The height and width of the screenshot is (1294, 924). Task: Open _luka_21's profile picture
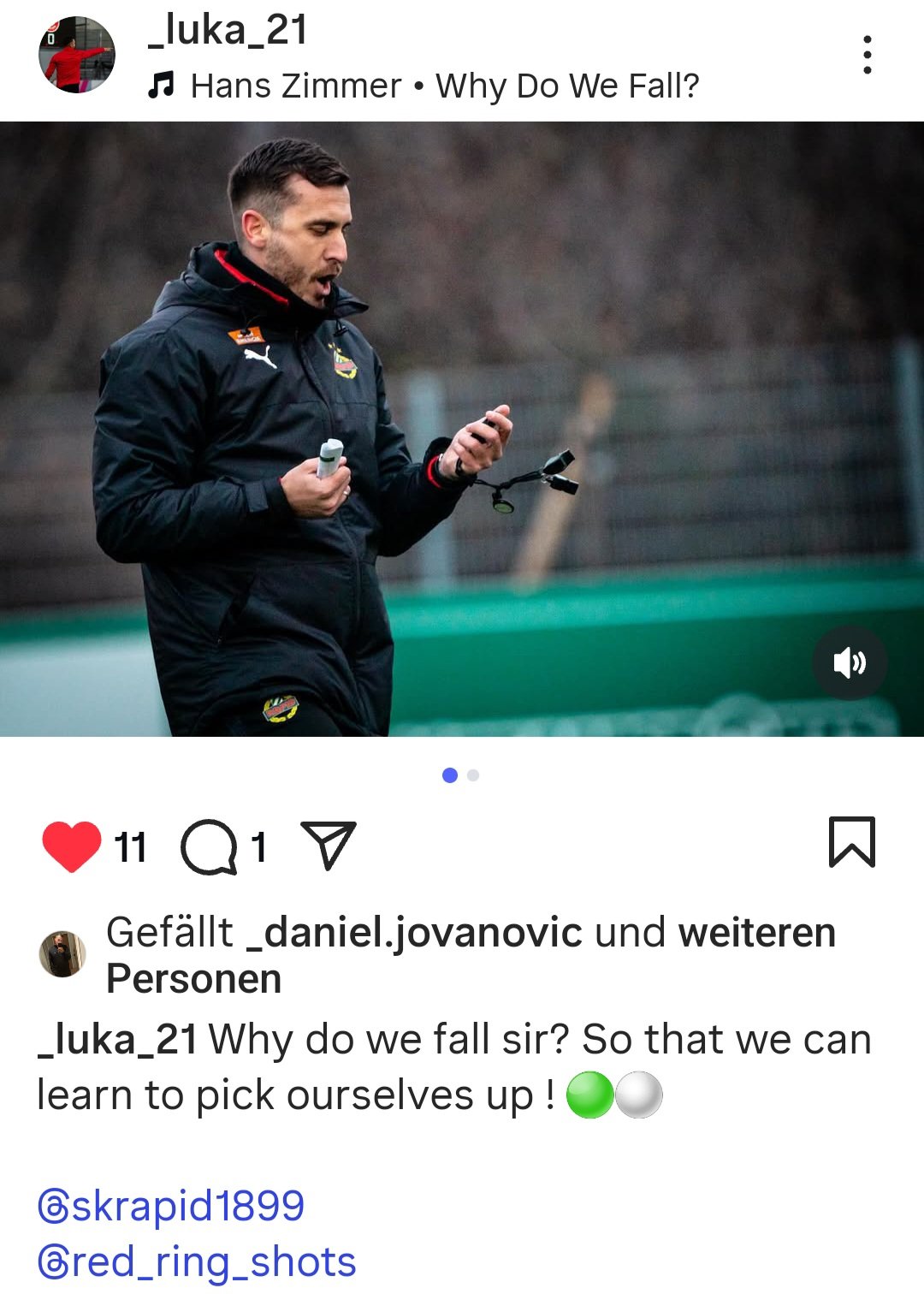77,55
